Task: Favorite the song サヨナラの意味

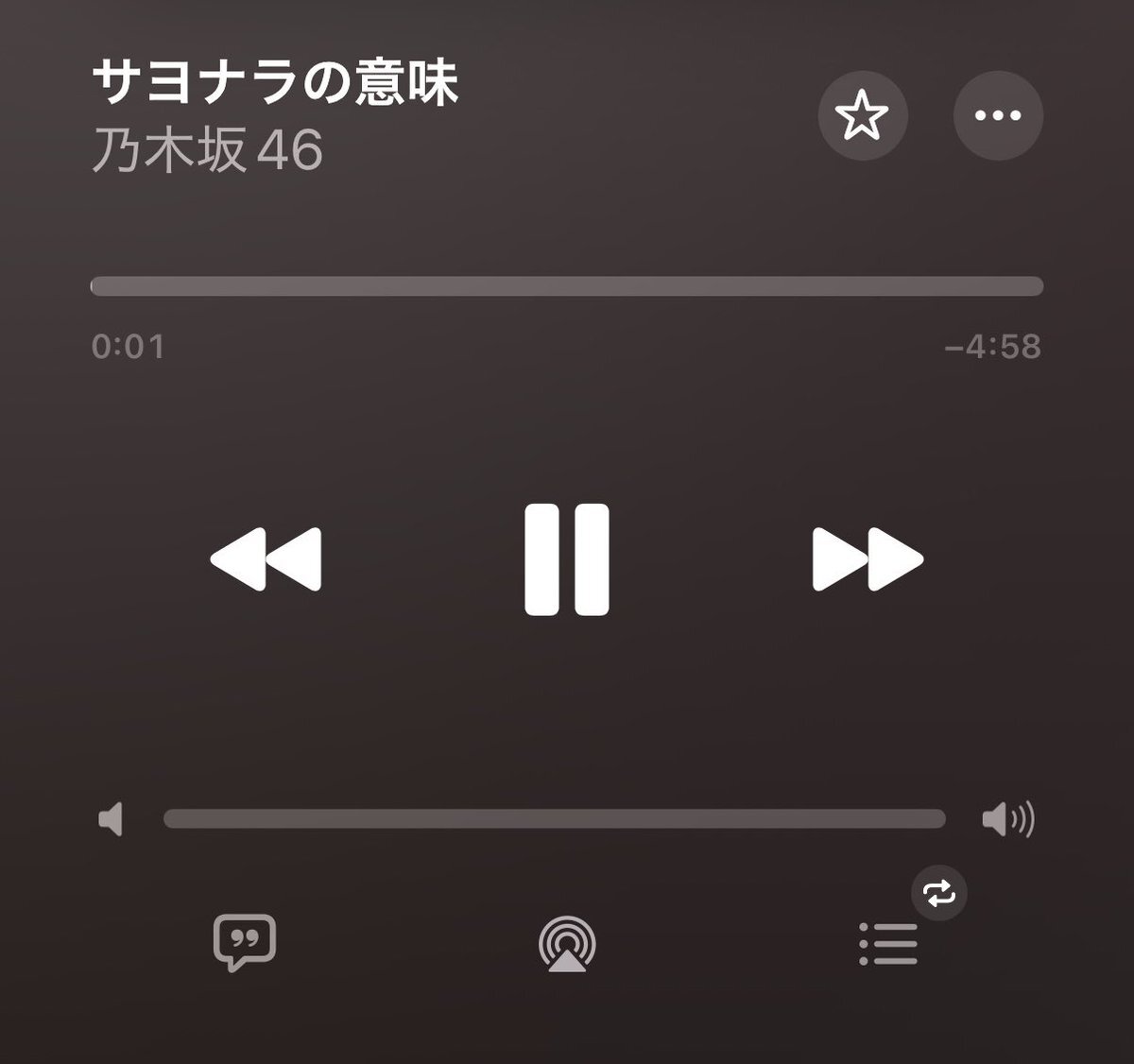Action: (862, 116)
